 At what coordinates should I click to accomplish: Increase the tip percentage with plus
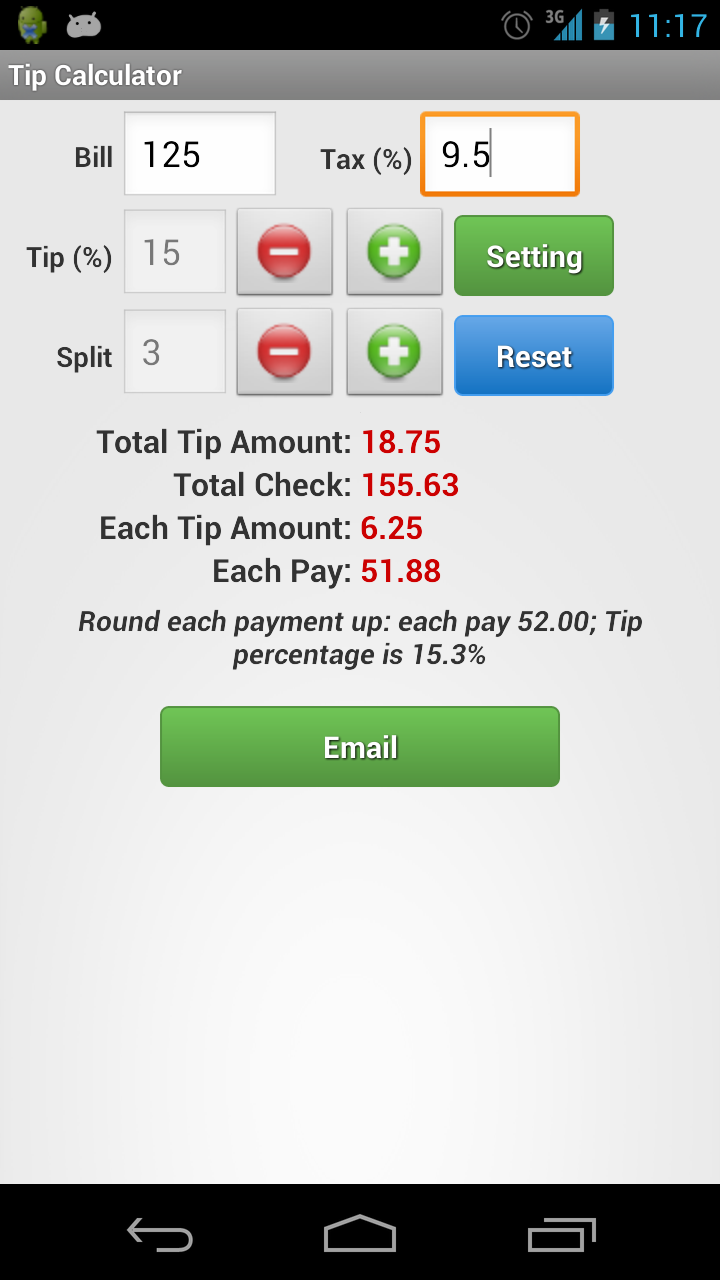[x=394, y=252]
